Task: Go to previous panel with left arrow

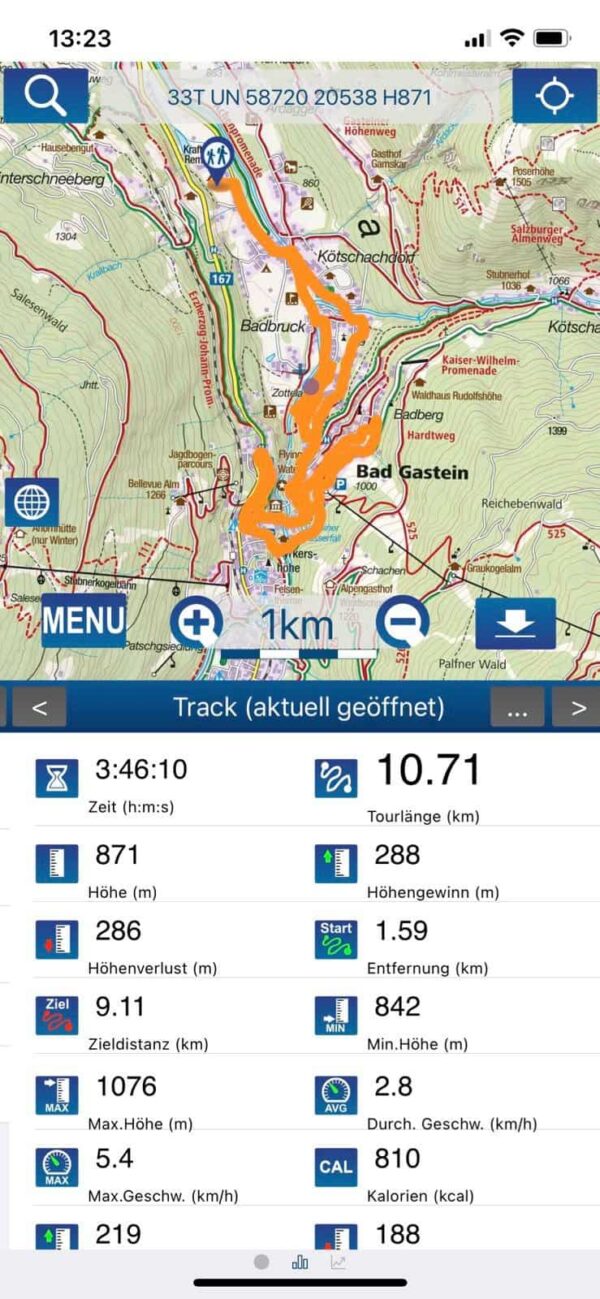Action: click(39, 707)
